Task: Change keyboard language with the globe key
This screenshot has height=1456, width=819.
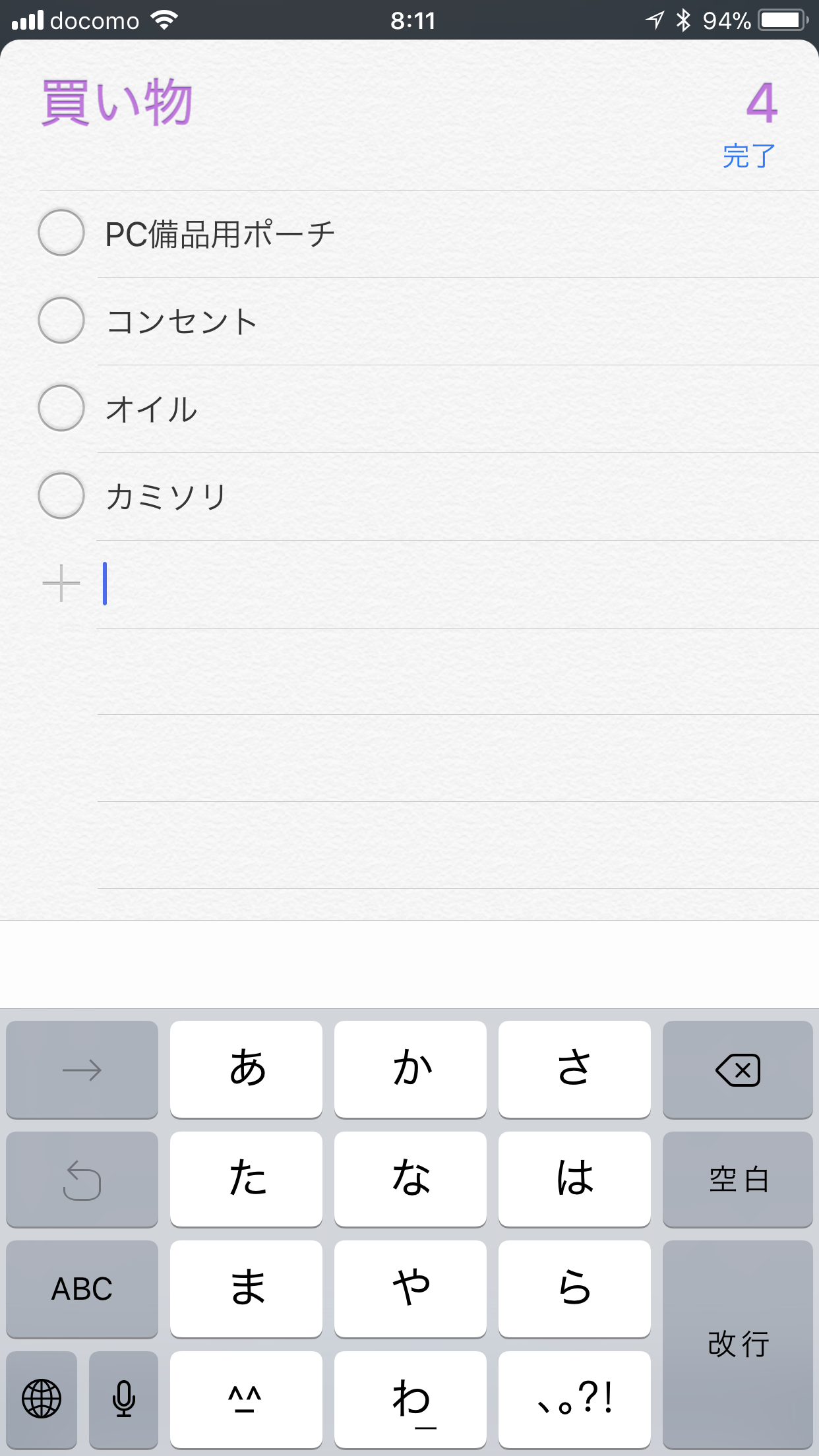Action: pos(42,1398)
